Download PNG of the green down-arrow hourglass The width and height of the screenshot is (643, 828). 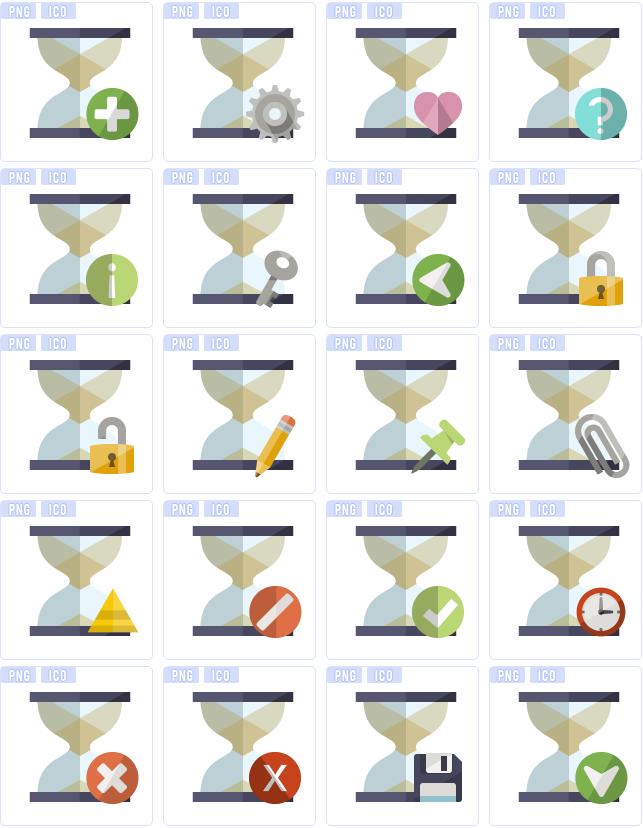[x=508, y=676]
